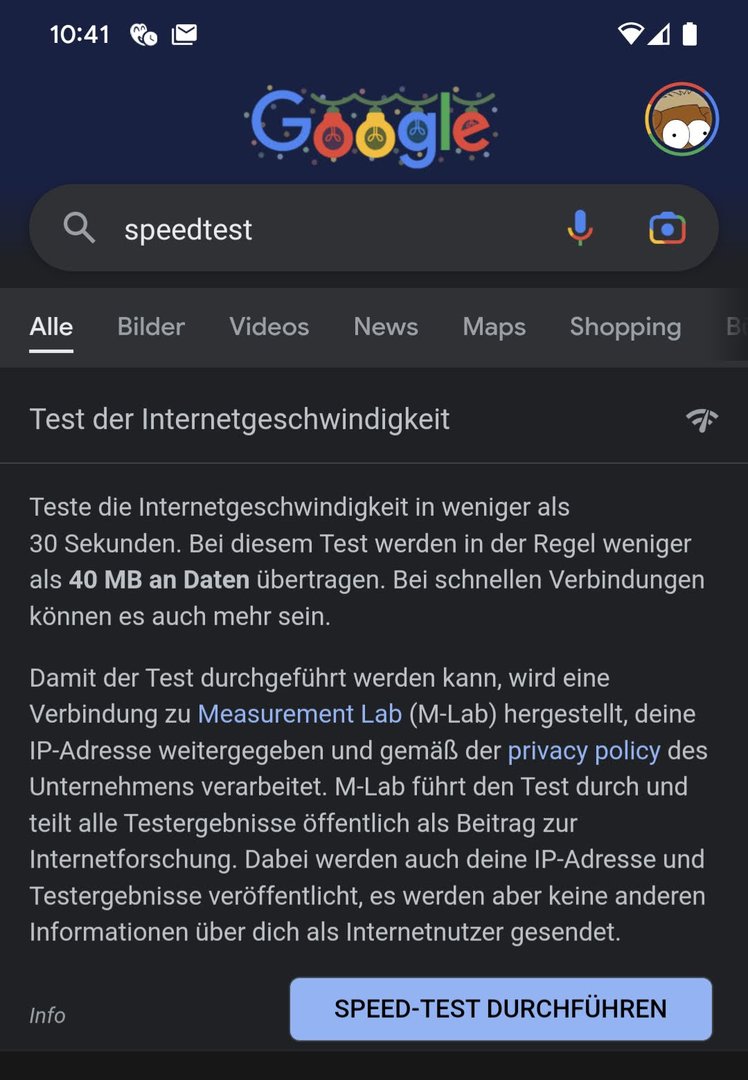
Task: Tap the voice search microphone
Action: [580, 228]
